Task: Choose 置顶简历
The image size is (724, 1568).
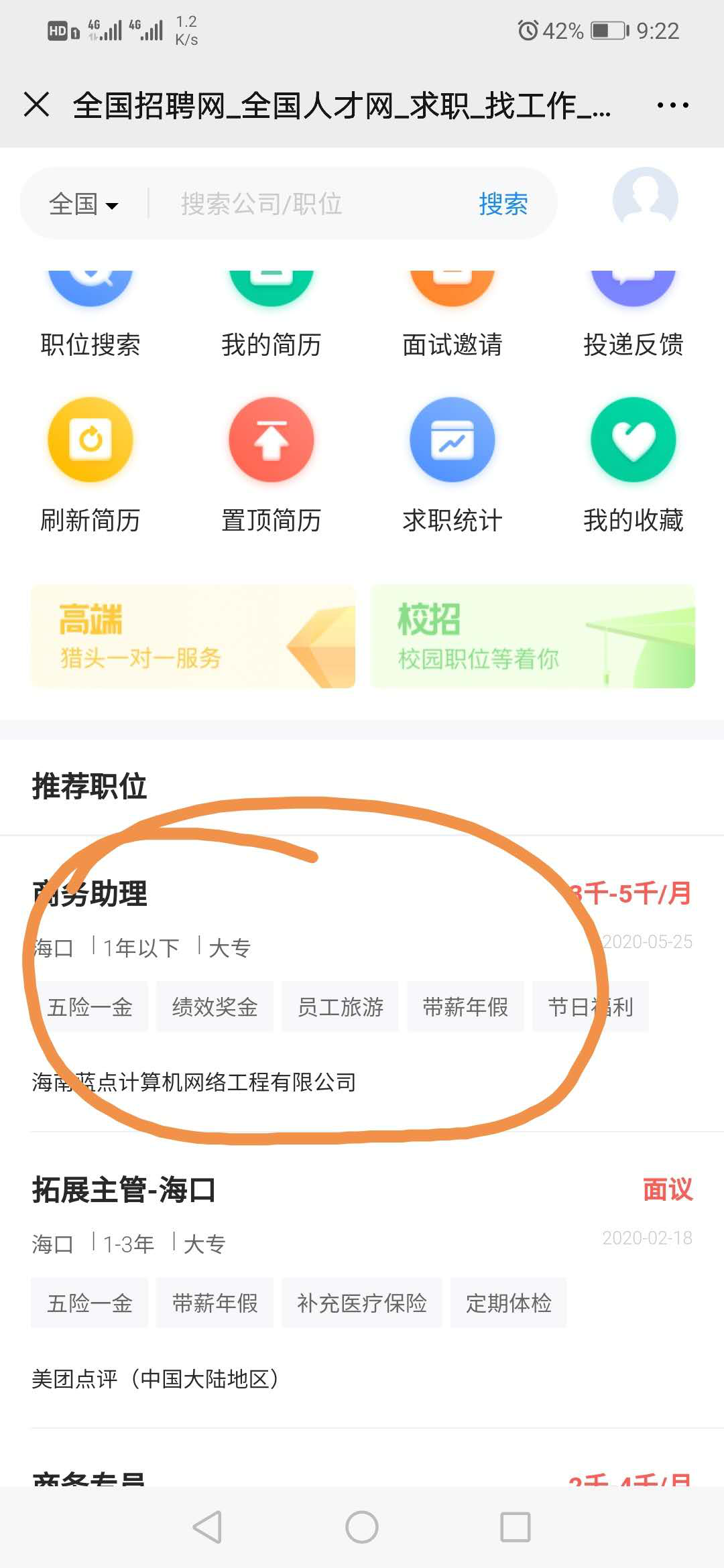Action: tap(271, 462)
